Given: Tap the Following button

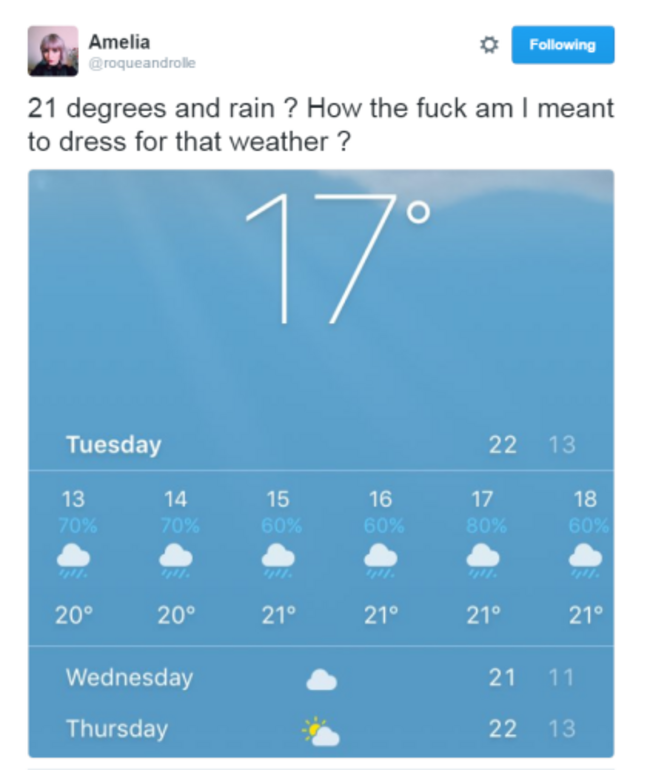Looking at the screenshot, I should point(562,45).
